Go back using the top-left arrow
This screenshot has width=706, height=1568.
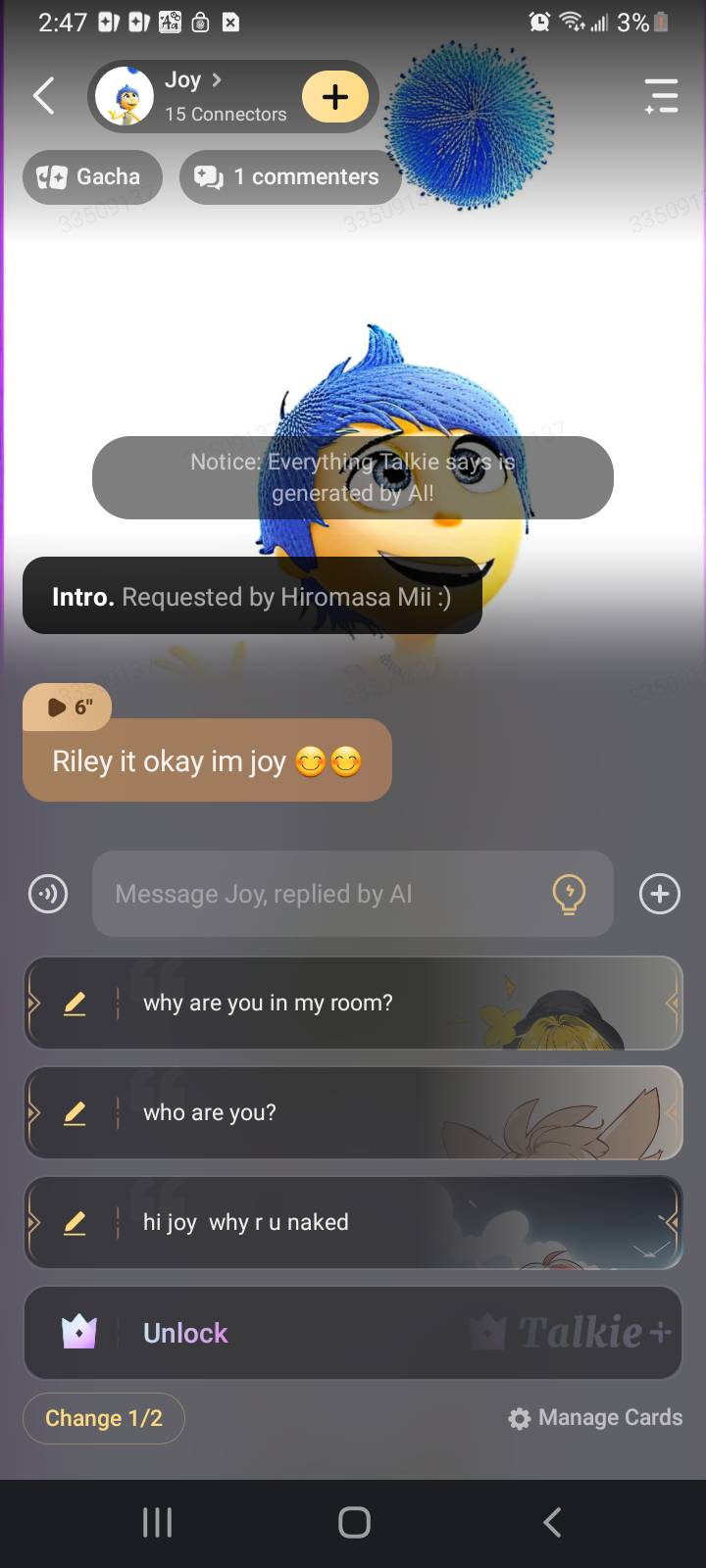(x=44, y=96)
